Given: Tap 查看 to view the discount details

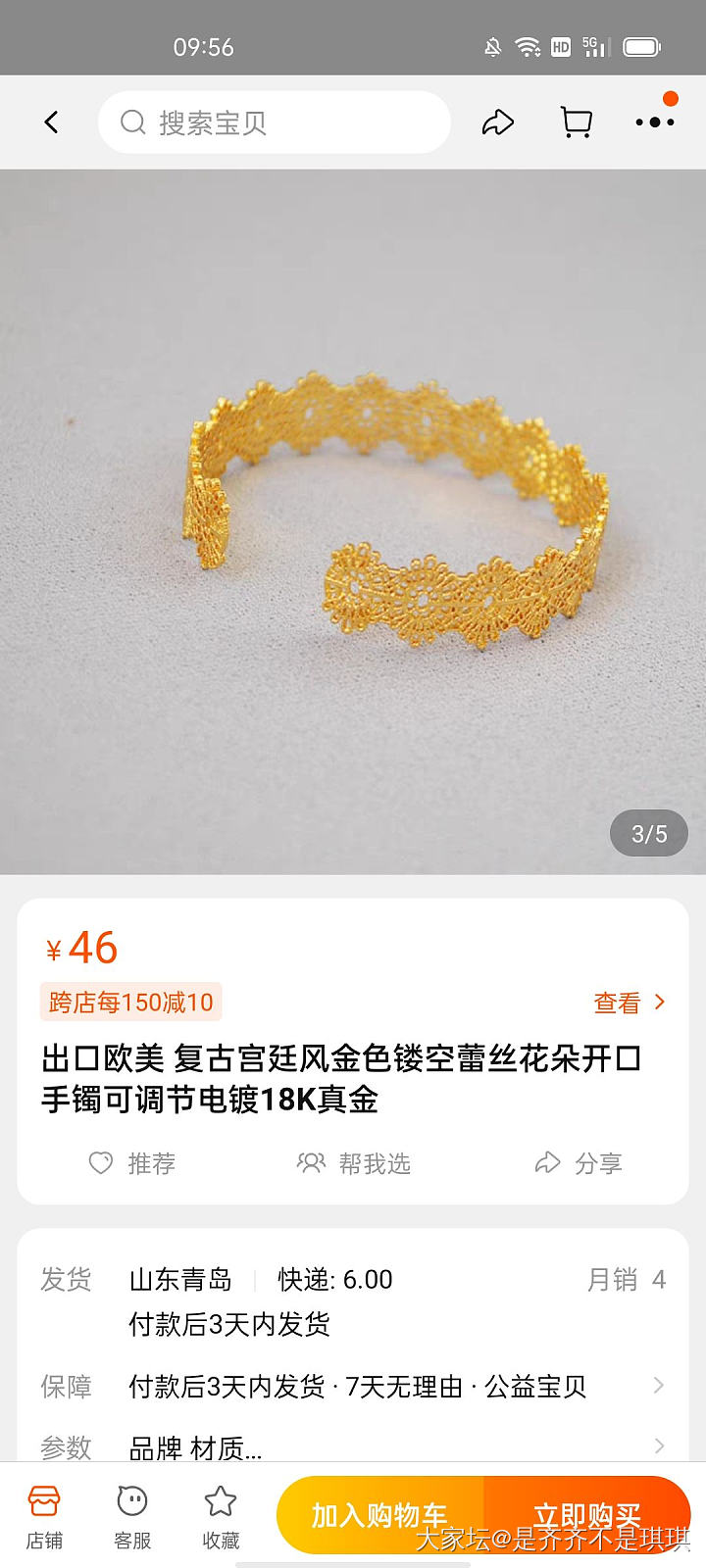Looking at the screenshot, I should click(629, 1003).
